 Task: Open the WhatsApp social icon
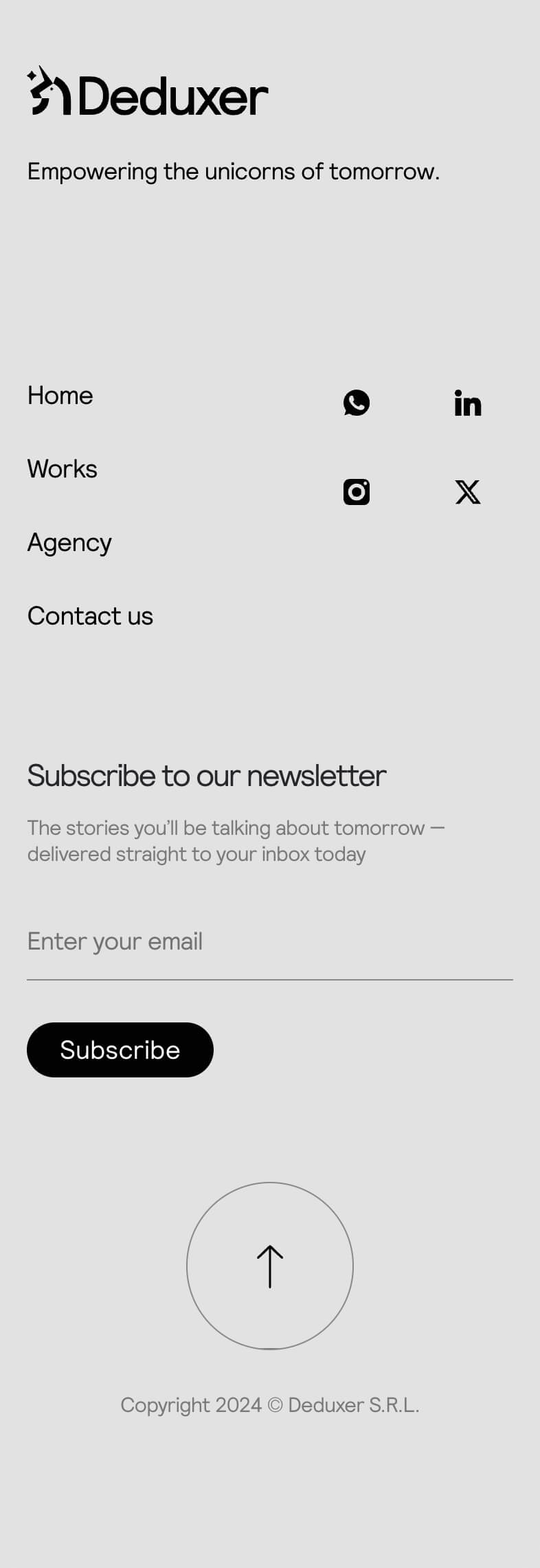pyautogui.click(x=357, y=403)
